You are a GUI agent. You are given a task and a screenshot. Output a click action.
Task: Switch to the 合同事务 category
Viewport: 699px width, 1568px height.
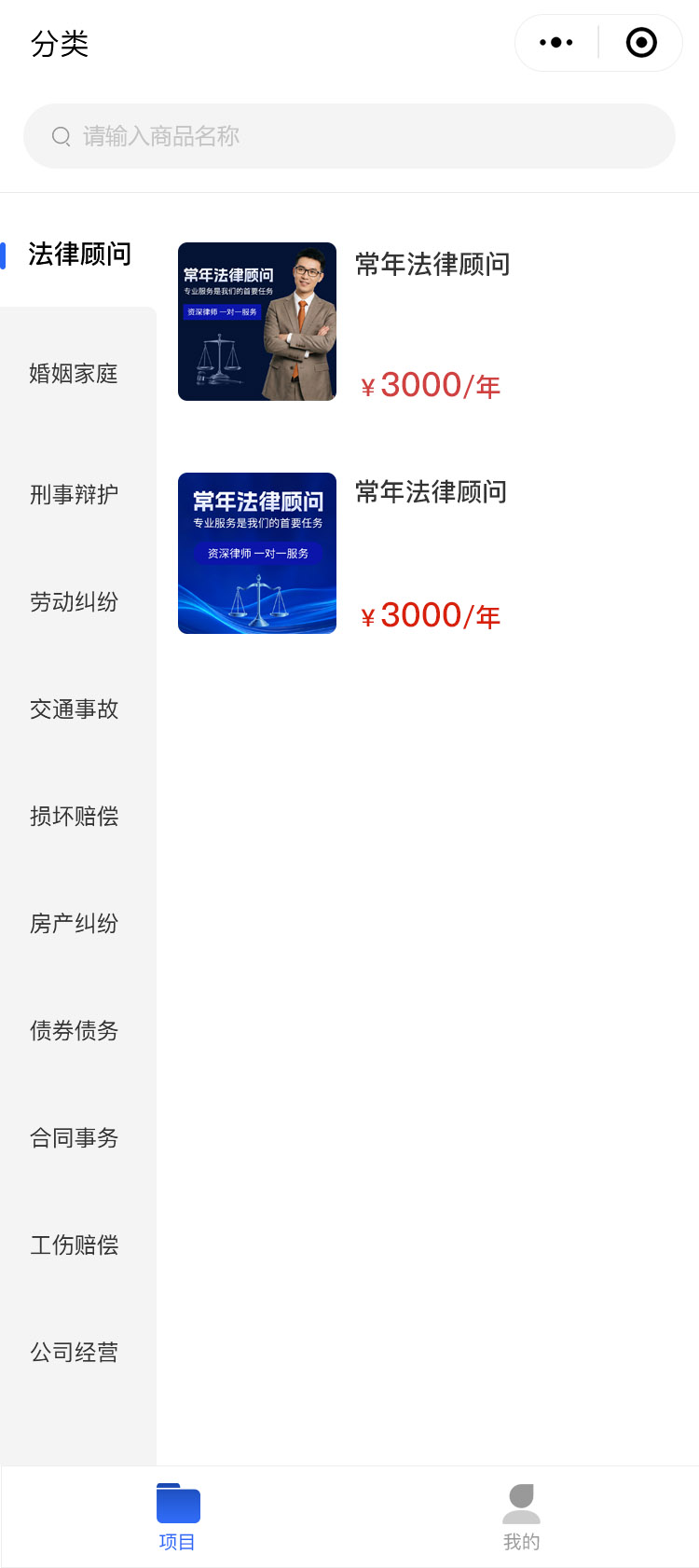coord(75,1138)
